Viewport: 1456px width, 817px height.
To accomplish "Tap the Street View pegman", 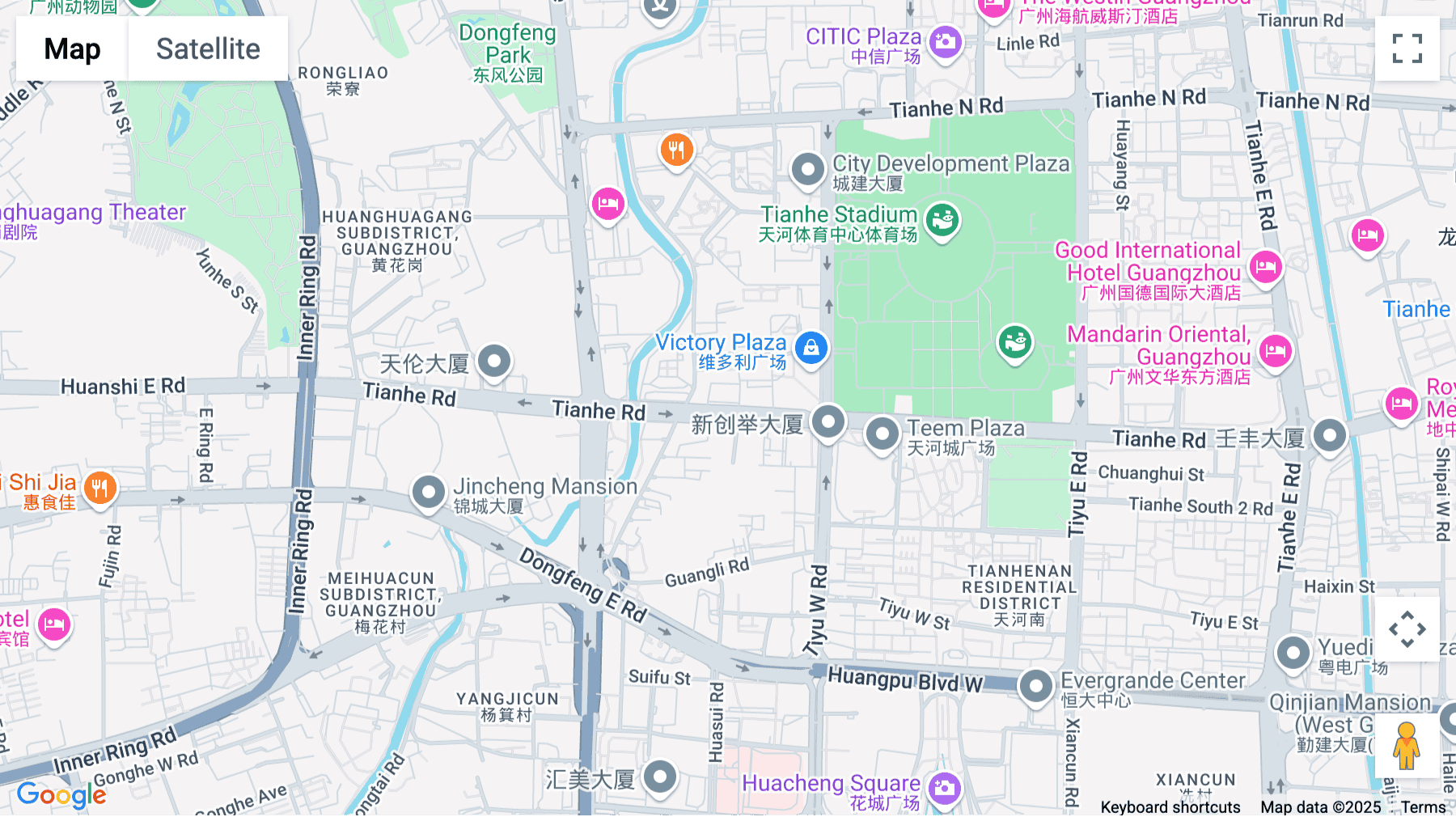I will coord(1407,746).
